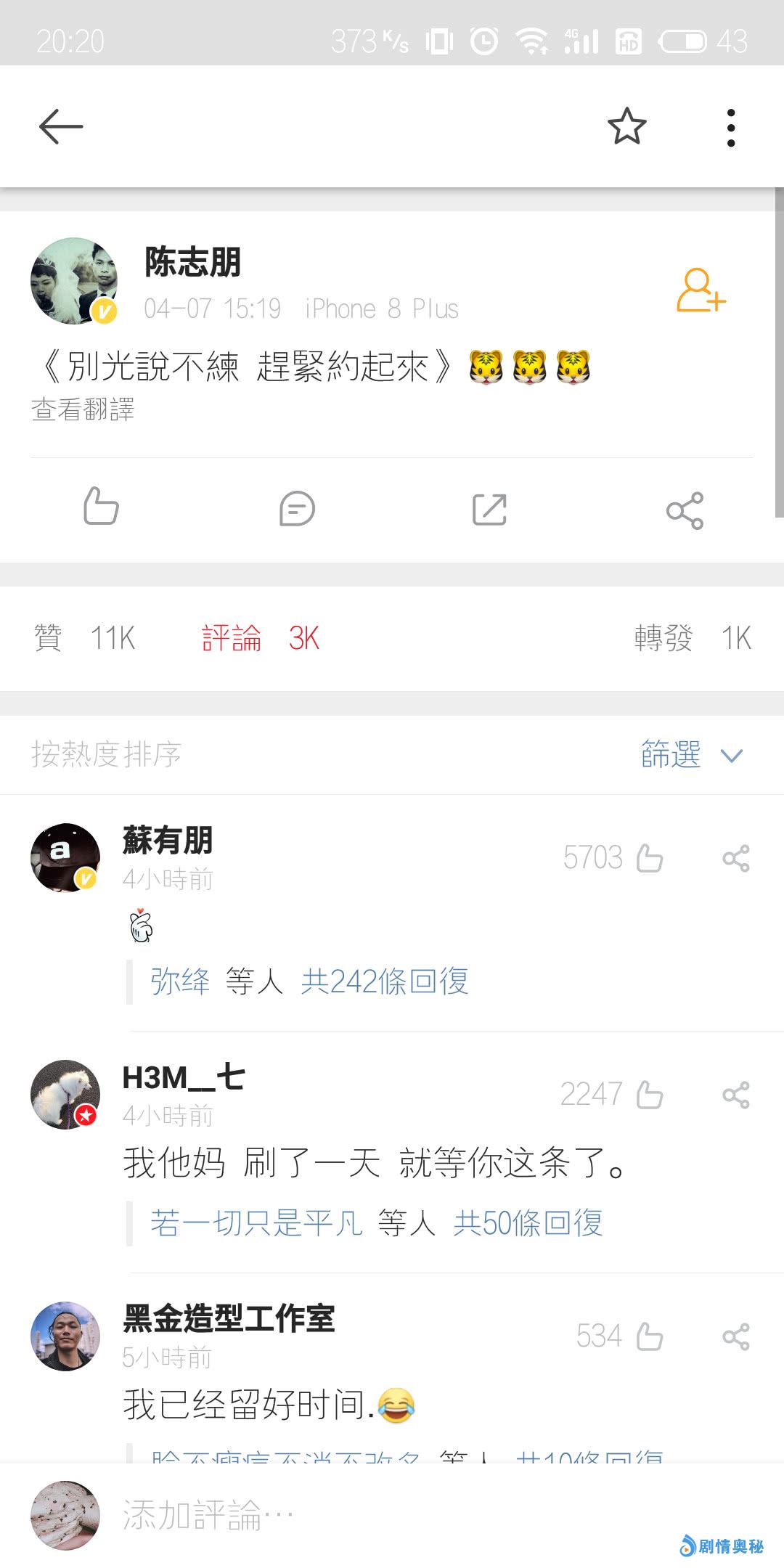This screenshot has height=1568, width=784.
Task: Switch to the 贊 11K tab
Action: [85, 638]
